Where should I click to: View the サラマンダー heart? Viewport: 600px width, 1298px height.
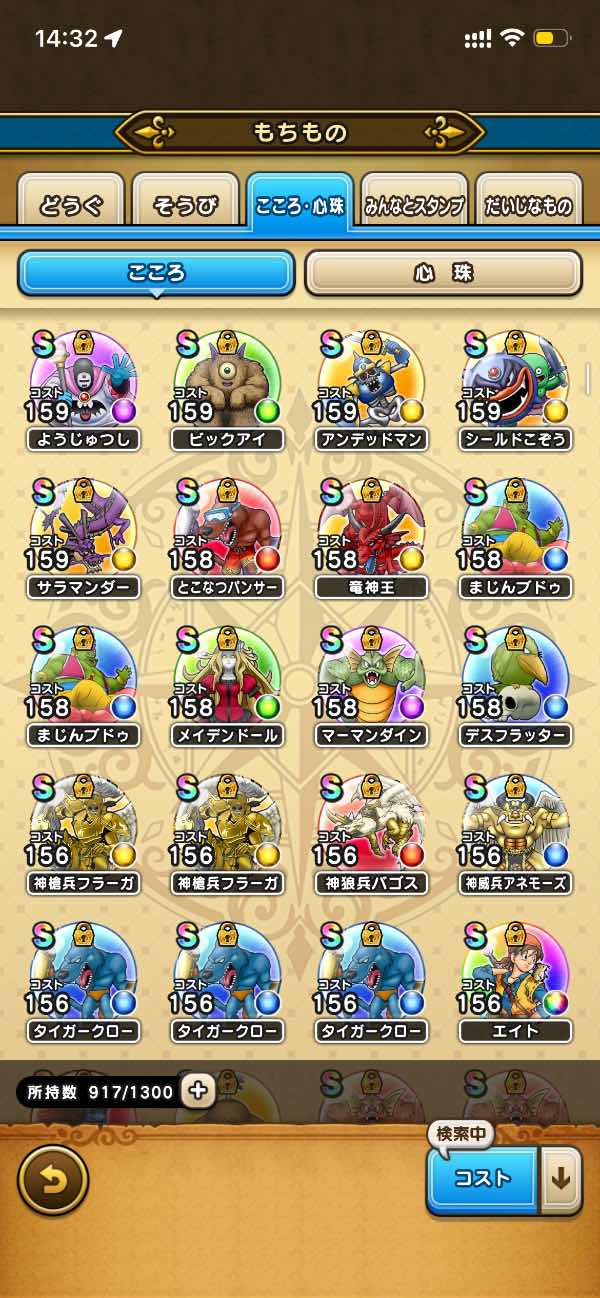[83, 532]
